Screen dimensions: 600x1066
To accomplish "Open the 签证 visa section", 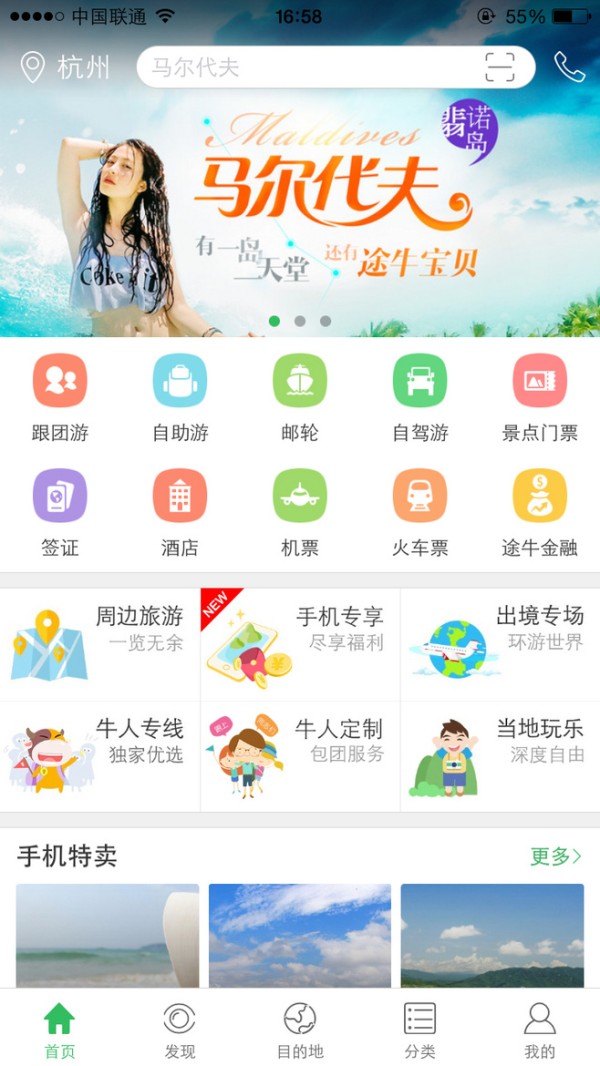I will click(60, 512).
